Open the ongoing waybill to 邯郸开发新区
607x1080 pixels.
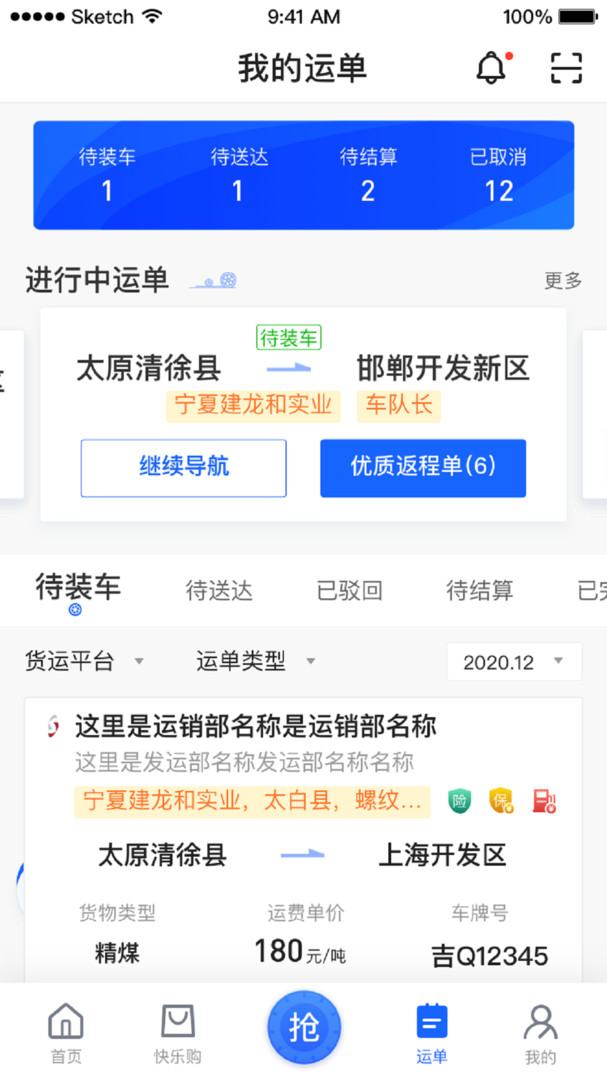pos(304,415)
